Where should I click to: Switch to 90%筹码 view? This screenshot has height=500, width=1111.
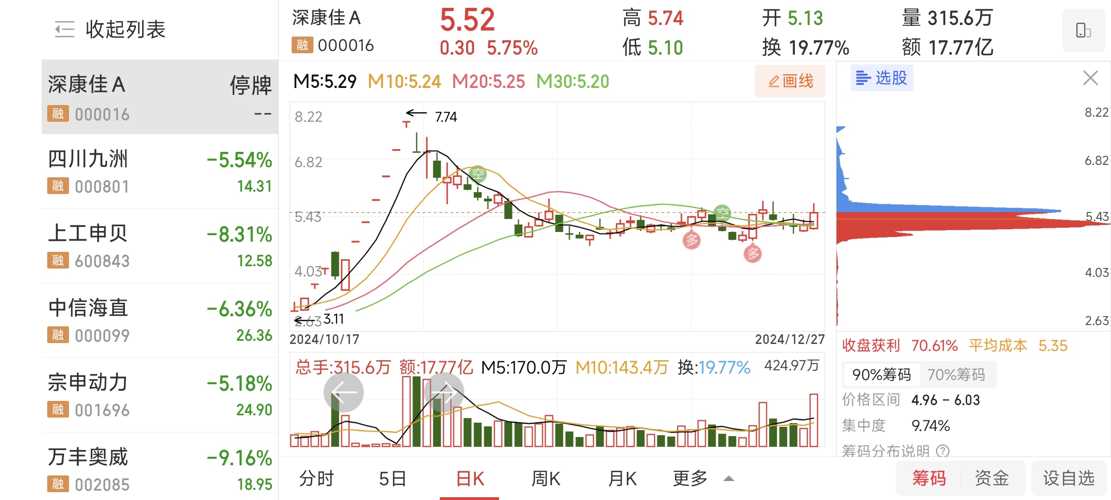point(881,375)
